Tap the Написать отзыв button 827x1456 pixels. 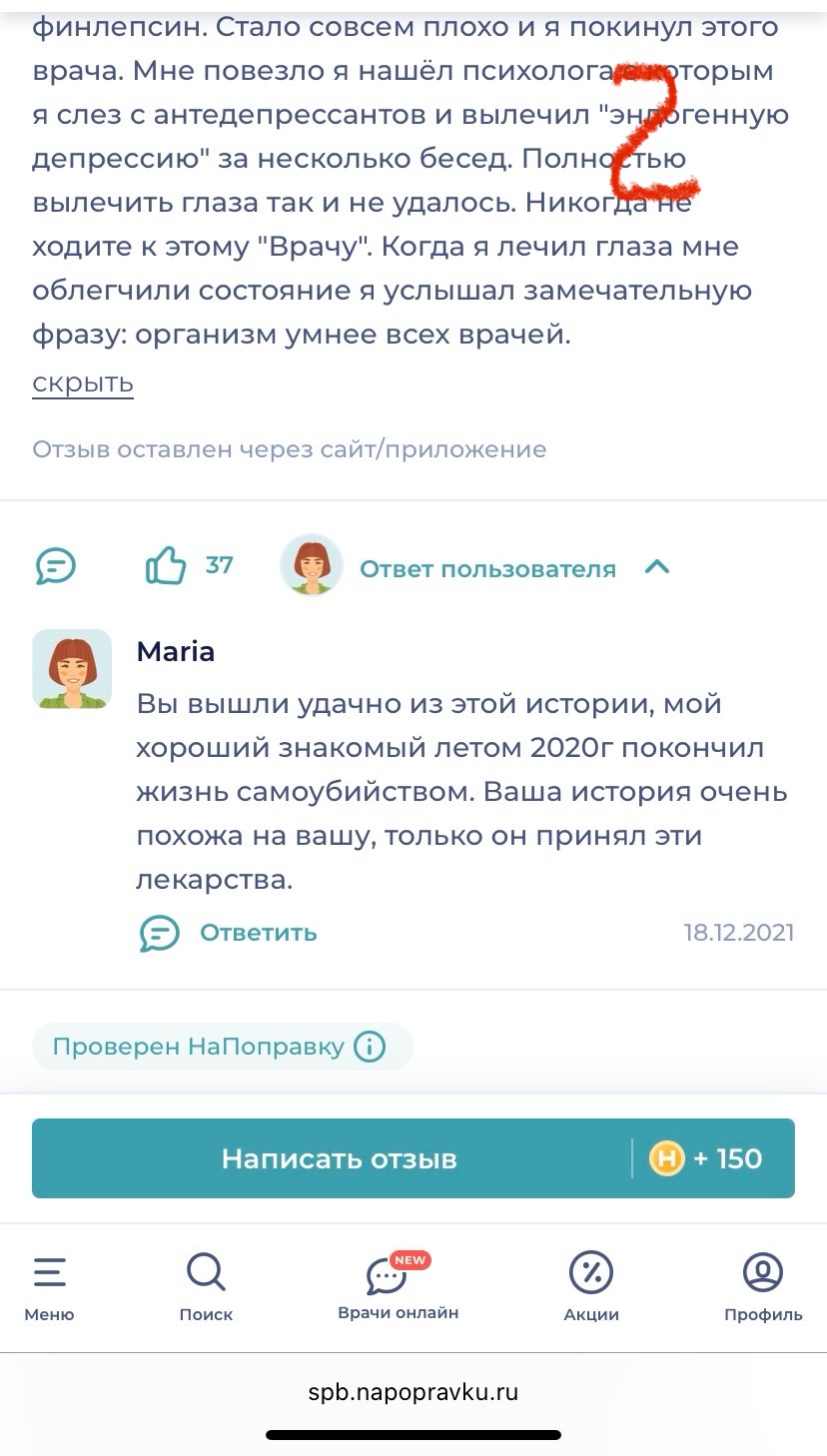[339, 1158]
